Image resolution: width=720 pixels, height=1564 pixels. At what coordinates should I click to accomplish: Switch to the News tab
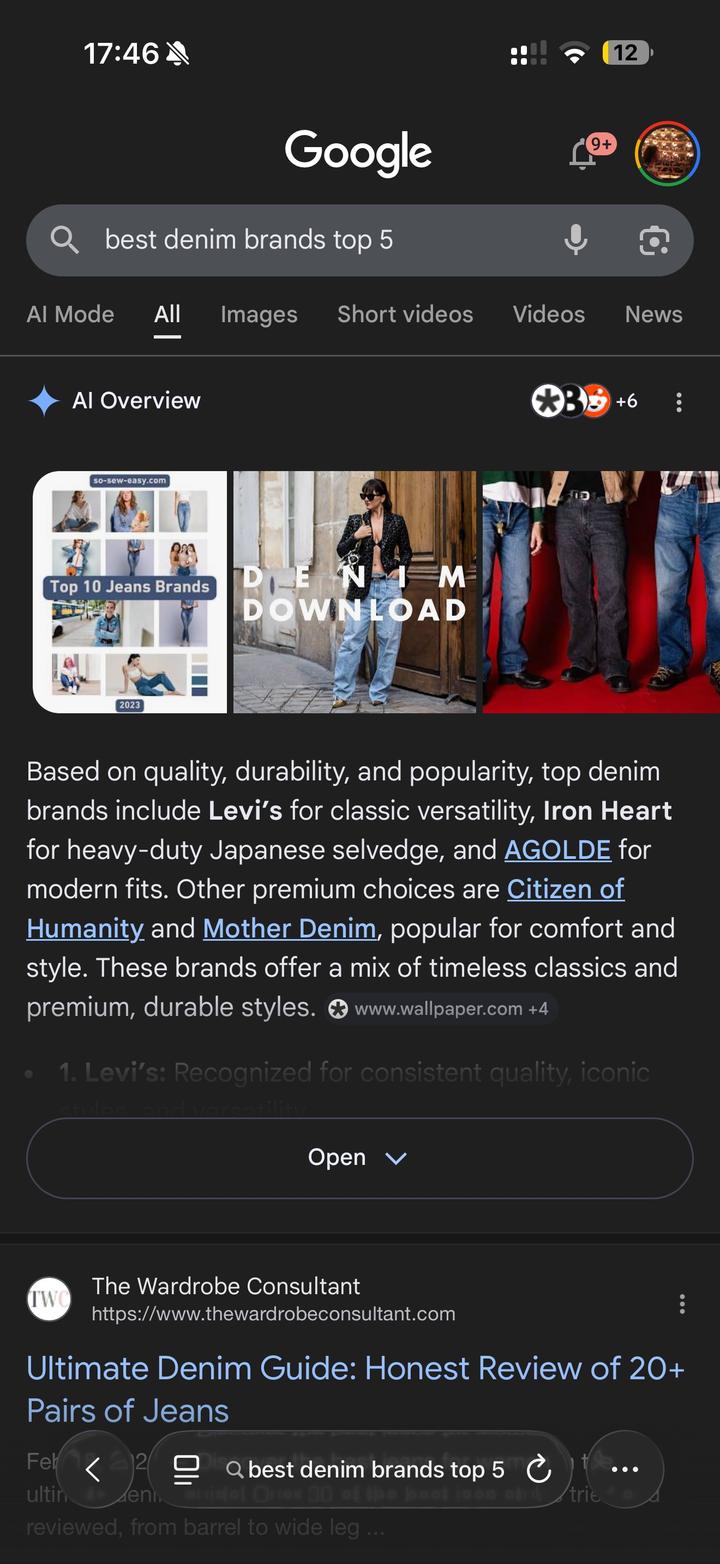click(653, 314)
